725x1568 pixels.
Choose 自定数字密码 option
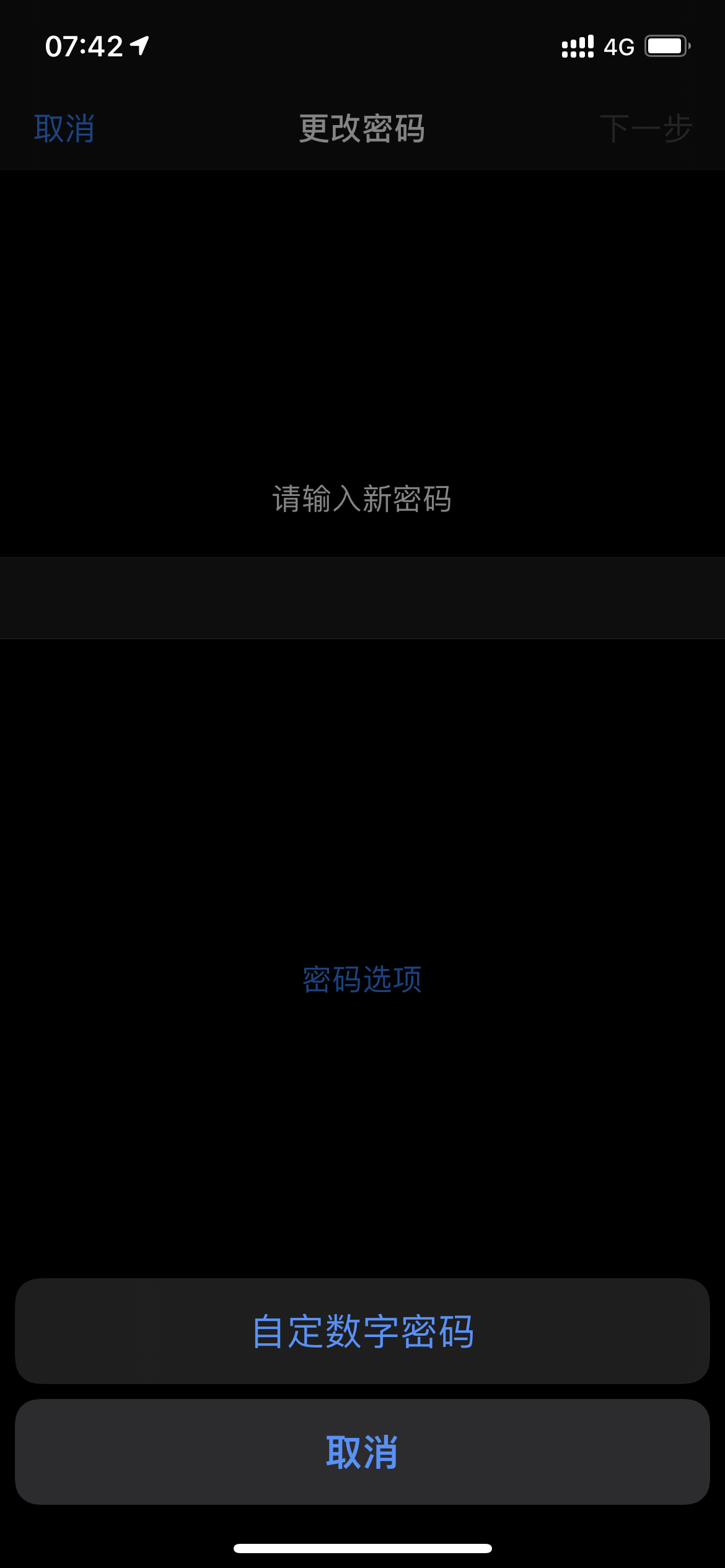coord(362,1331)
